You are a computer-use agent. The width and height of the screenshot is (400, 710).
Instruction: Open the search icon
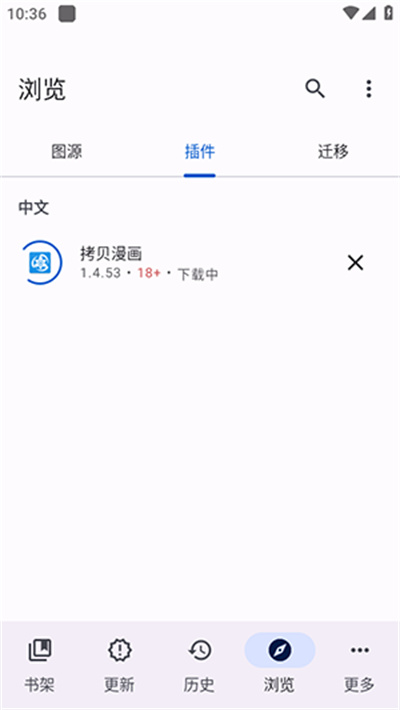(315, 89)
